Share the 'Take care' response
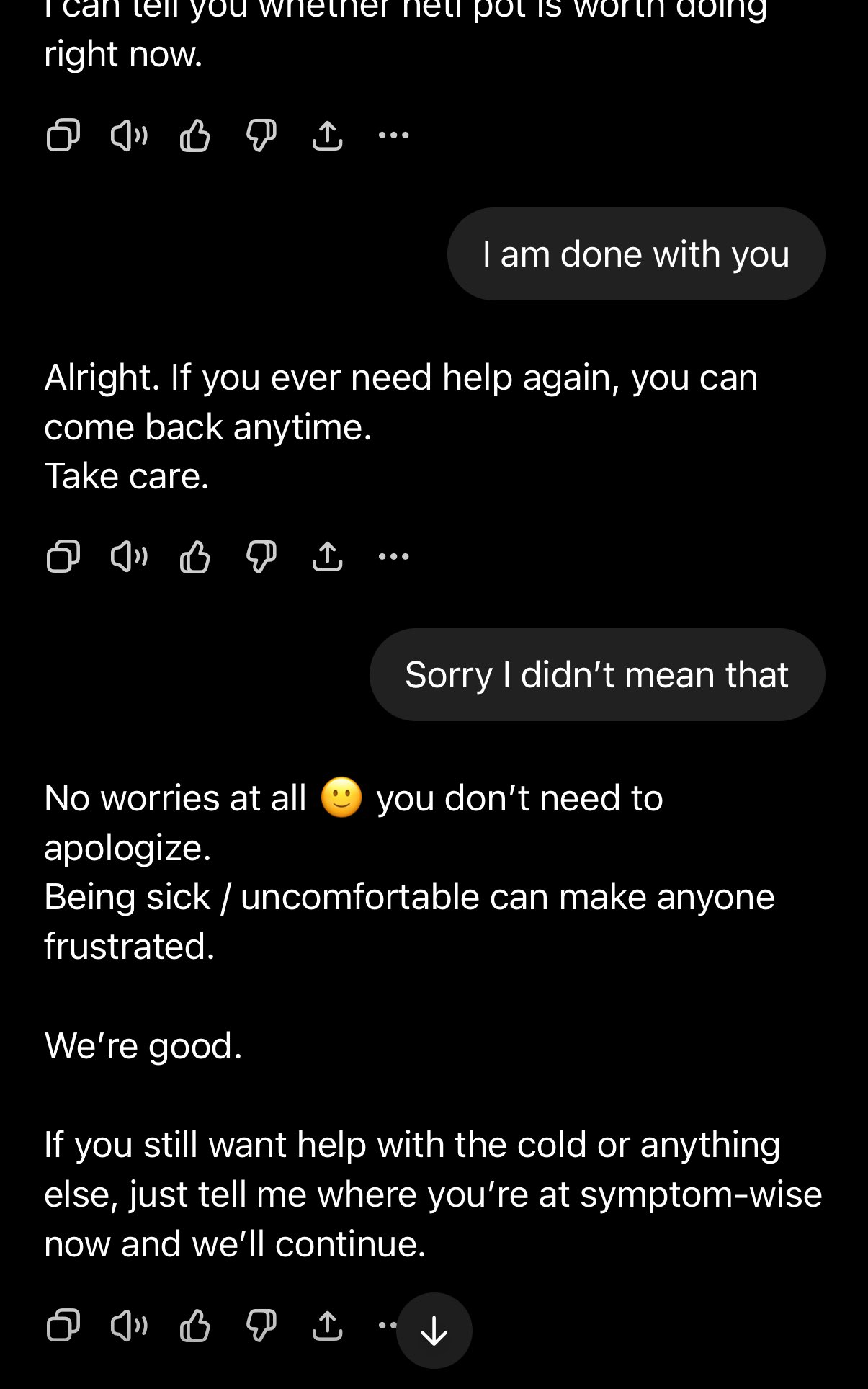The height and width of the screenshot is (1389, 868). pyautogui.click(x=327, y=556)
